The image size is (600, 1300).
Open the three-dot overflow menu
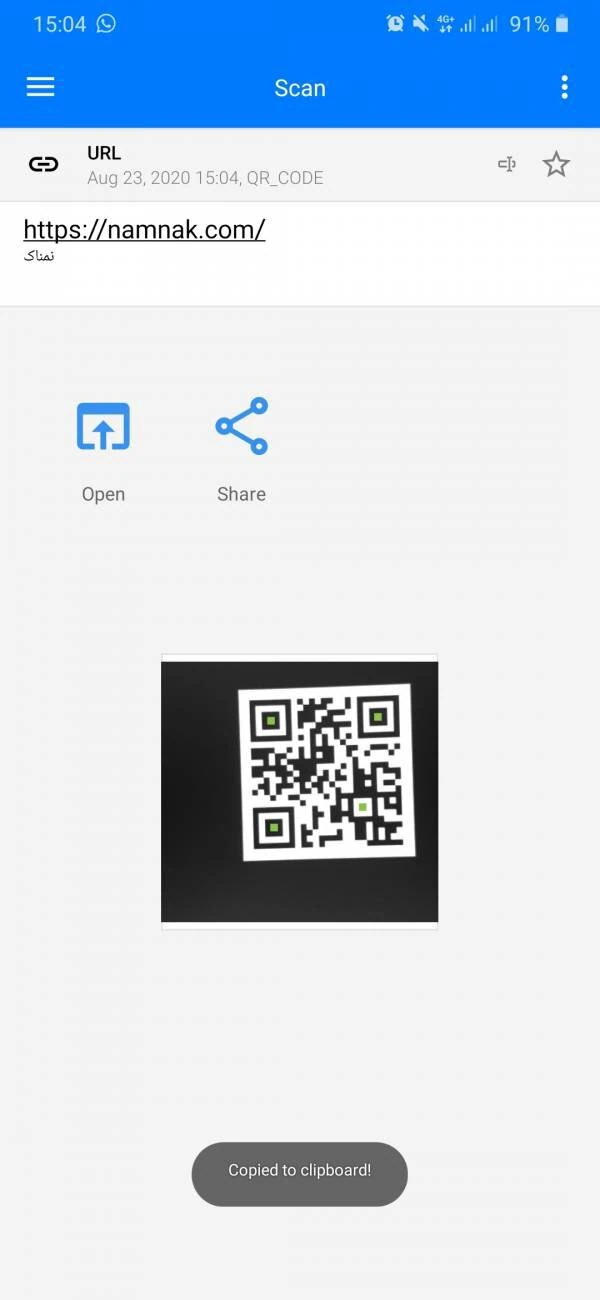pos(564,87)
